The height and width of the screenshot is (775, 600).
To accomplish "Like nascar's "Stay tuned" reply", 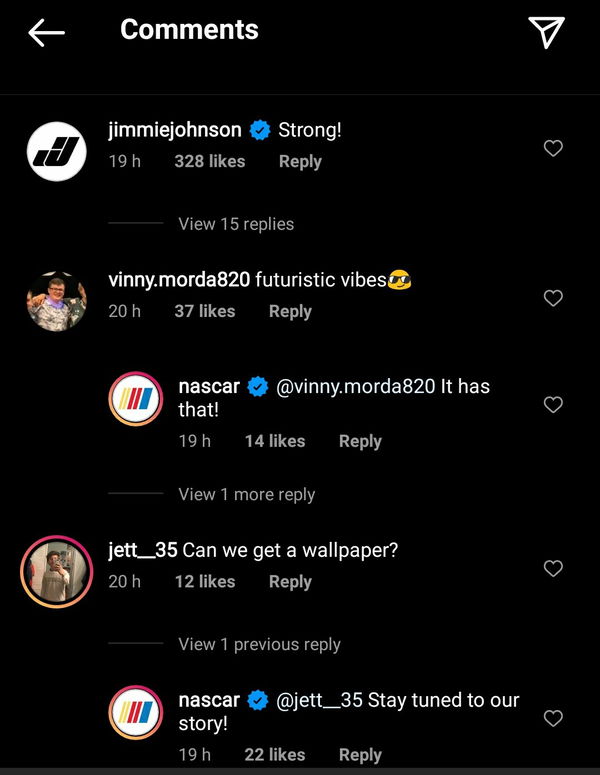I will 552,718.
